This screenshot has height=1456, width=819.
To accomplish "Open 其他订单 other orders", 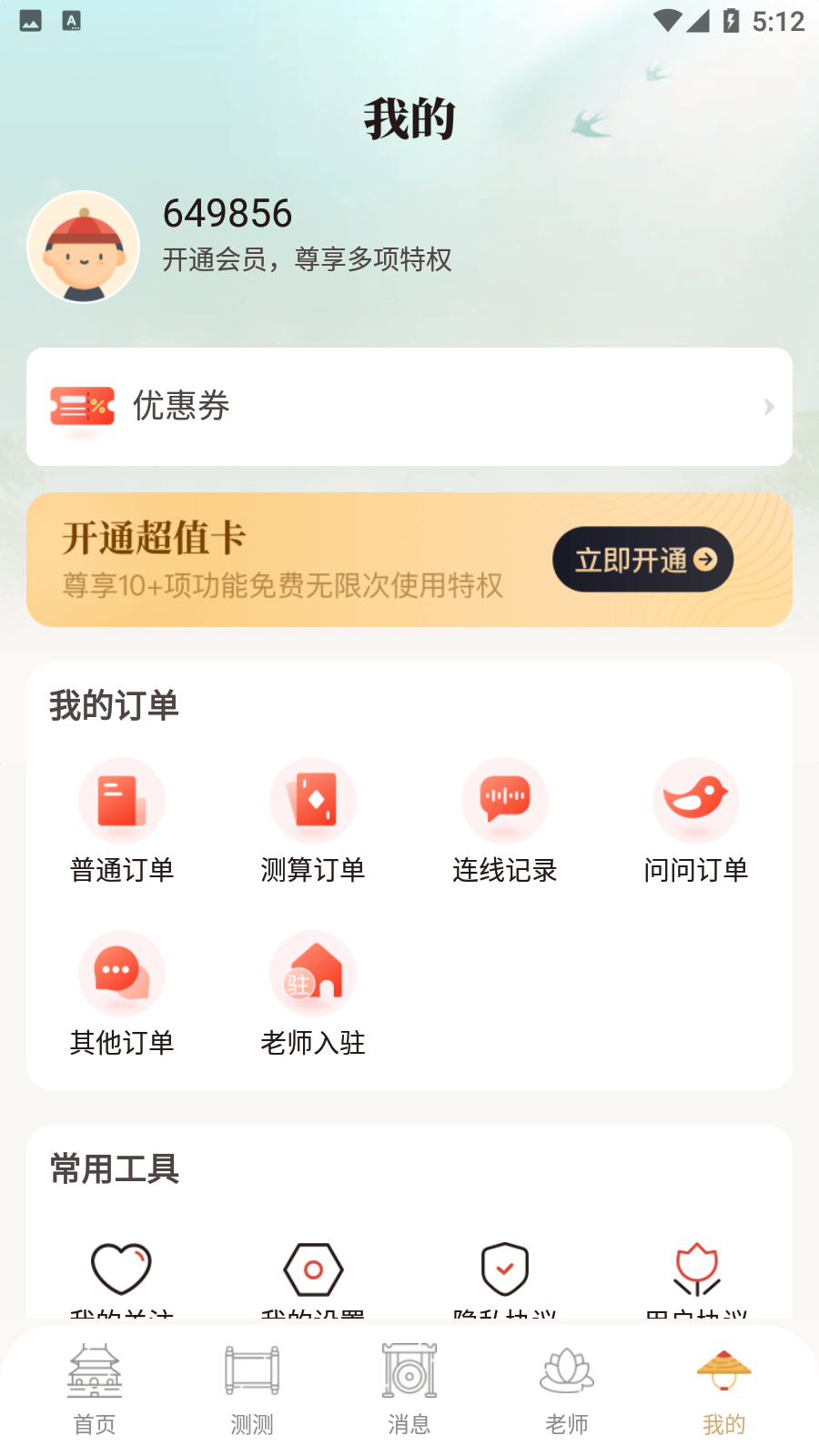I will 122,973.
